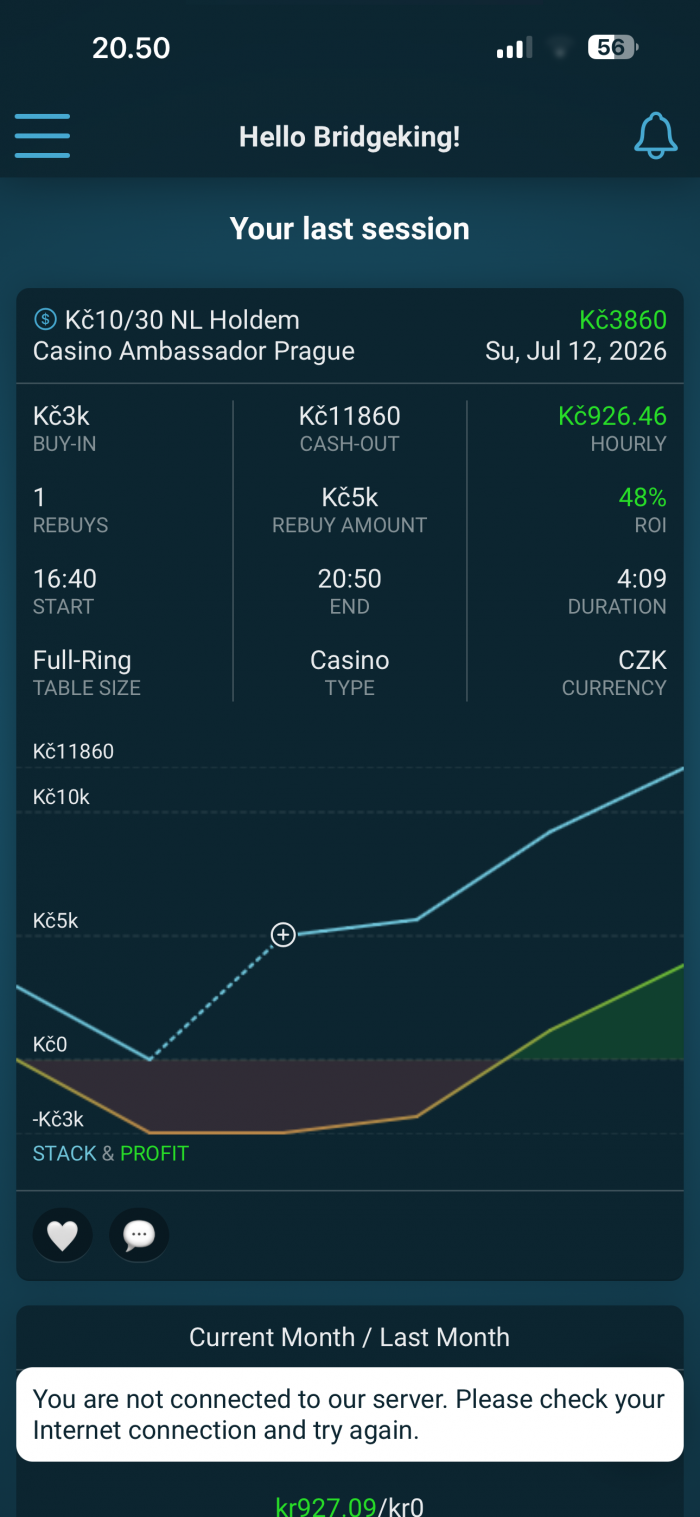The image size is (700, 1517).
Task: Like the last session with the heart
Action: click(63, 1236)
